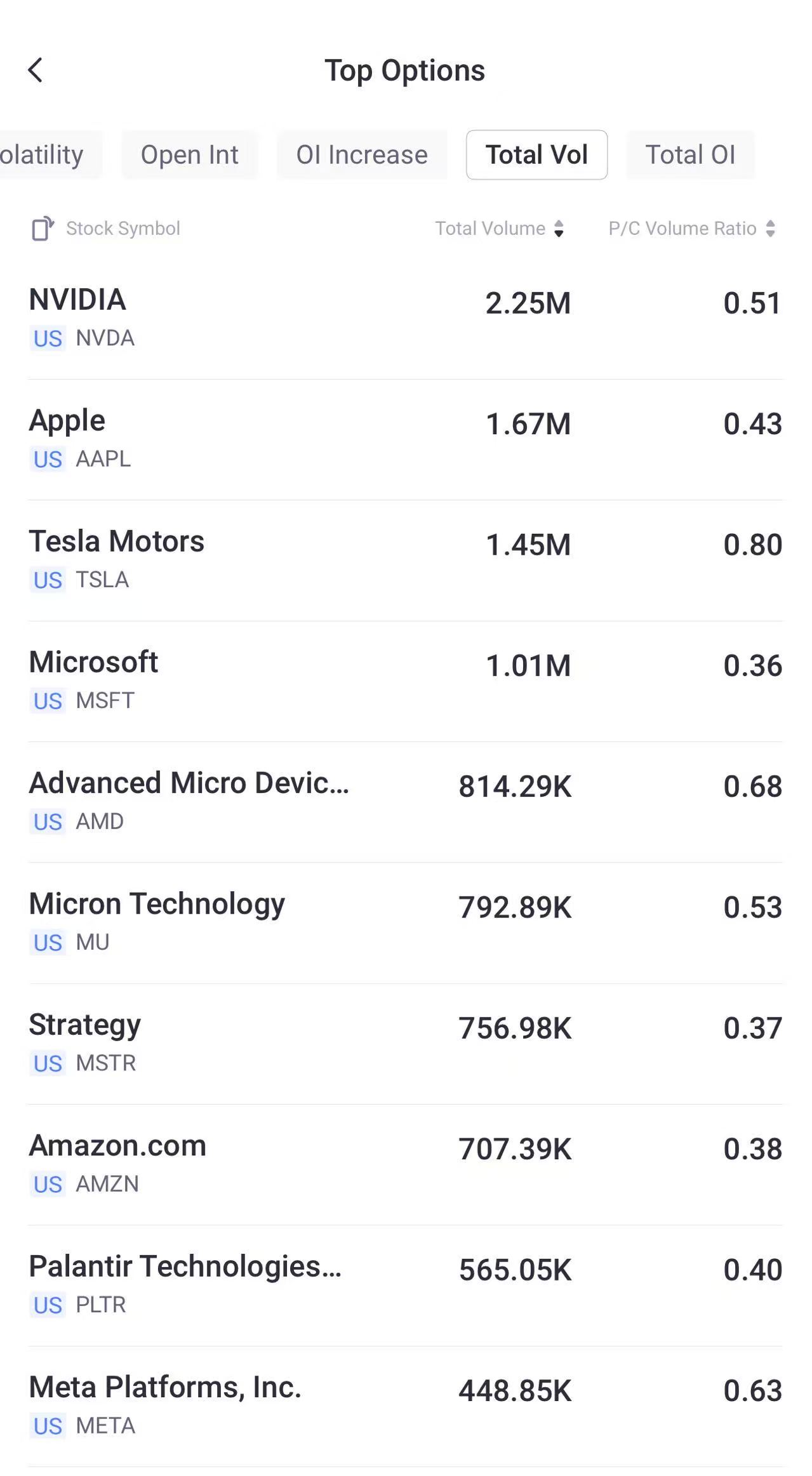Click the US badge beside TSLA
The height and width of the screenshot is (1476, 812).
point(47,580)
